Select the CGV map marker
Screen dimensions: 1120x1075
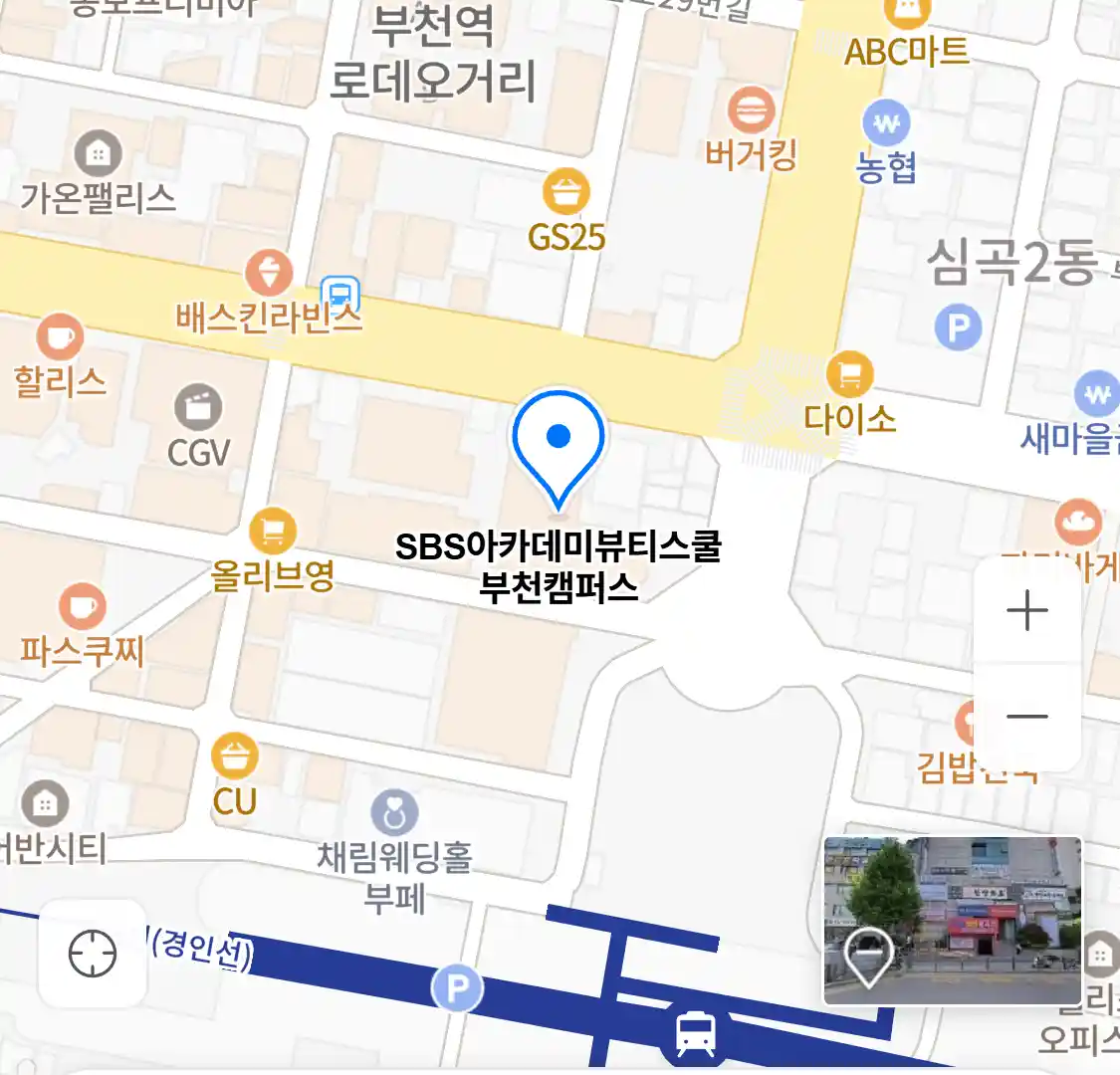click(x=198, y=408)
